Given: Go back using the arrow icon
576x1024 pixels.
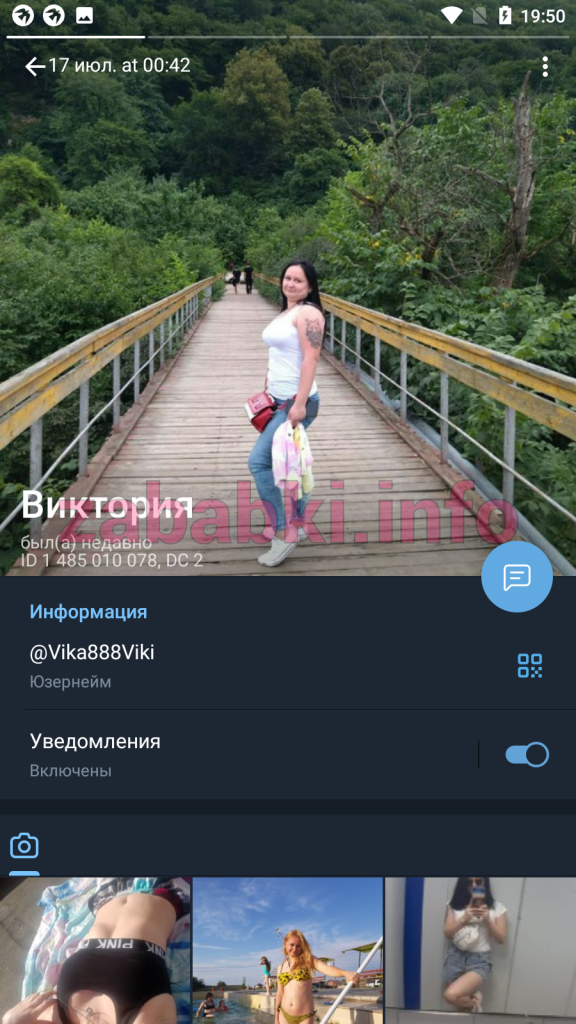Looking at the screenshot, I should (35, 66).
